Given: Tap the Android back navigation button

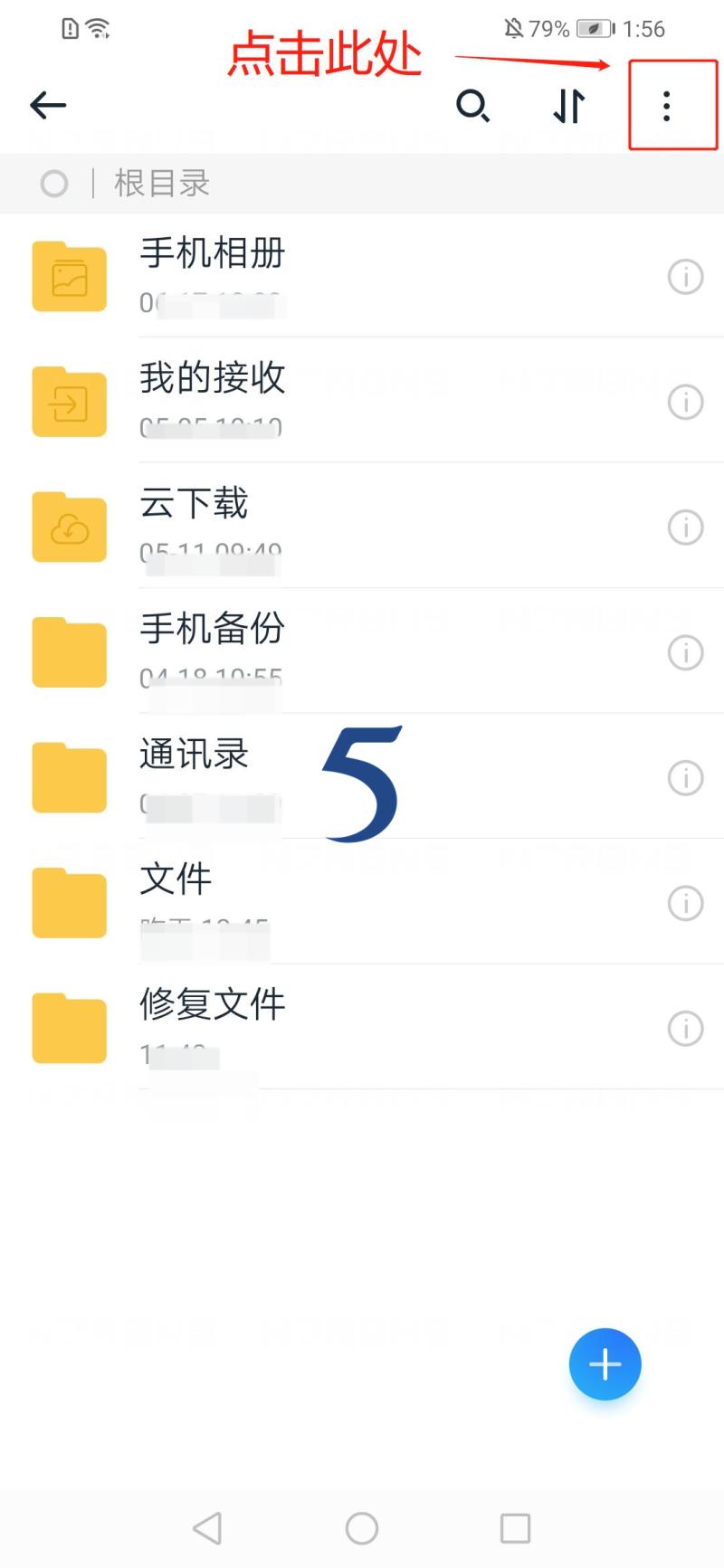Looking at the screenshot, I should [x=207, y=1528].
